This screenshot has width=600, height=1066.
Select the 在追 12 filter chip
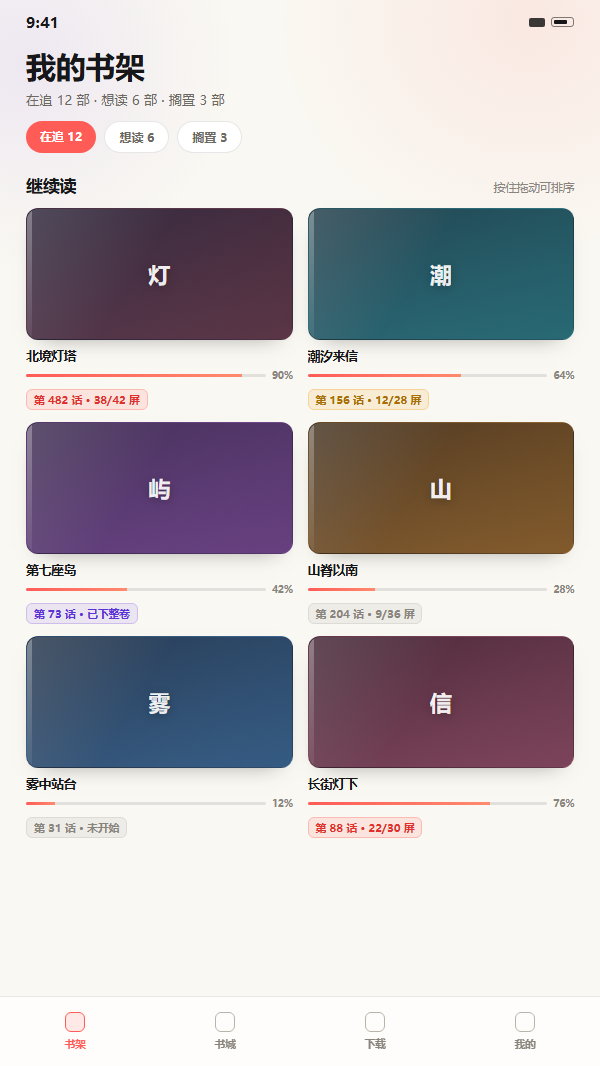pyautogui.click(x=61, y=137)
